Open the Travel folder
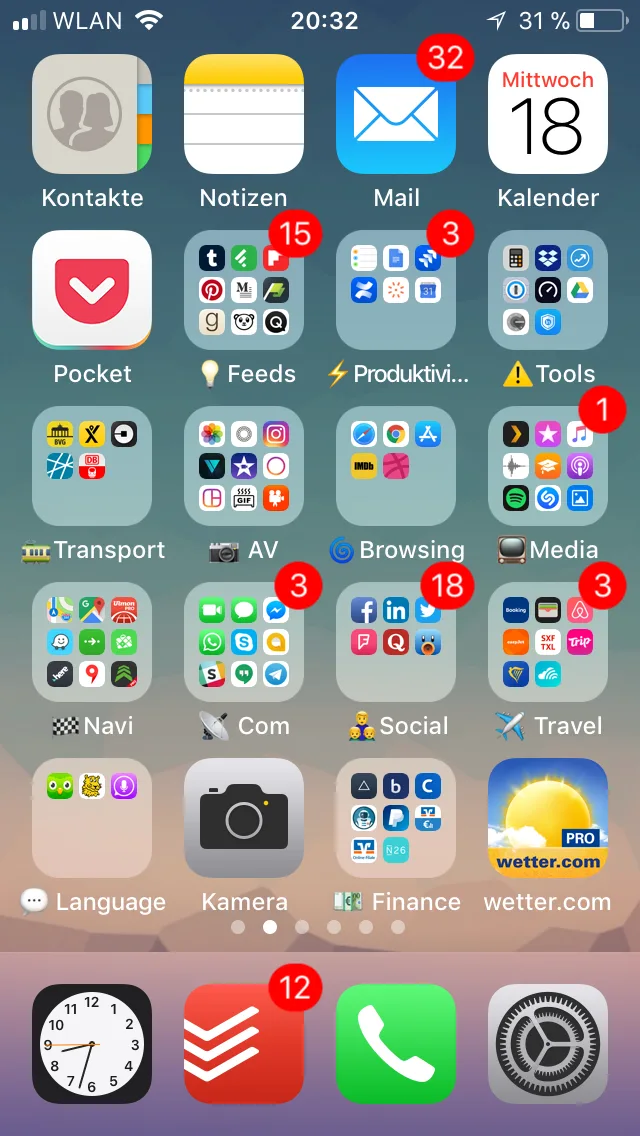 (548, 642)
